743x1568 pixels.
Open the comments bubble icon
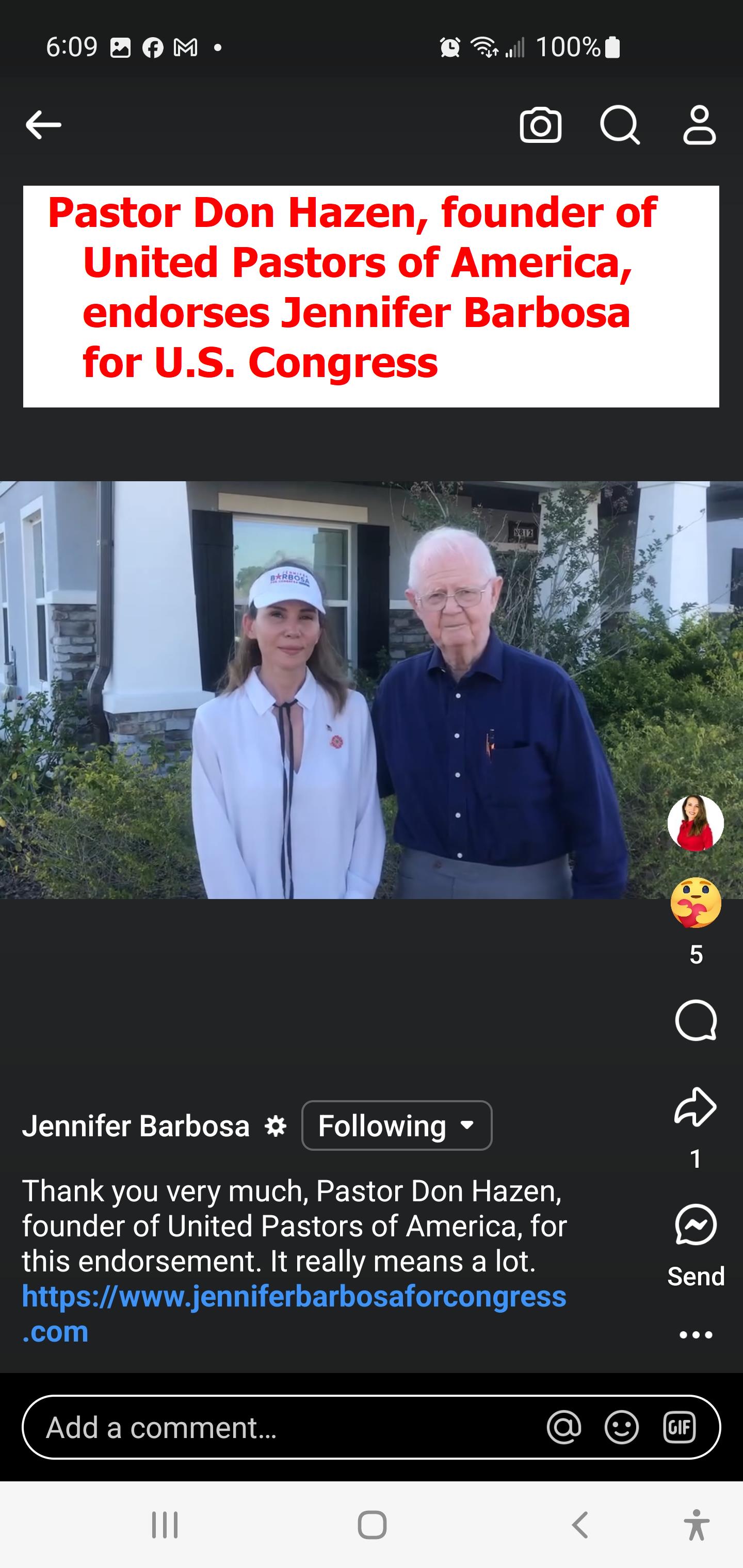click(696, 1020)
